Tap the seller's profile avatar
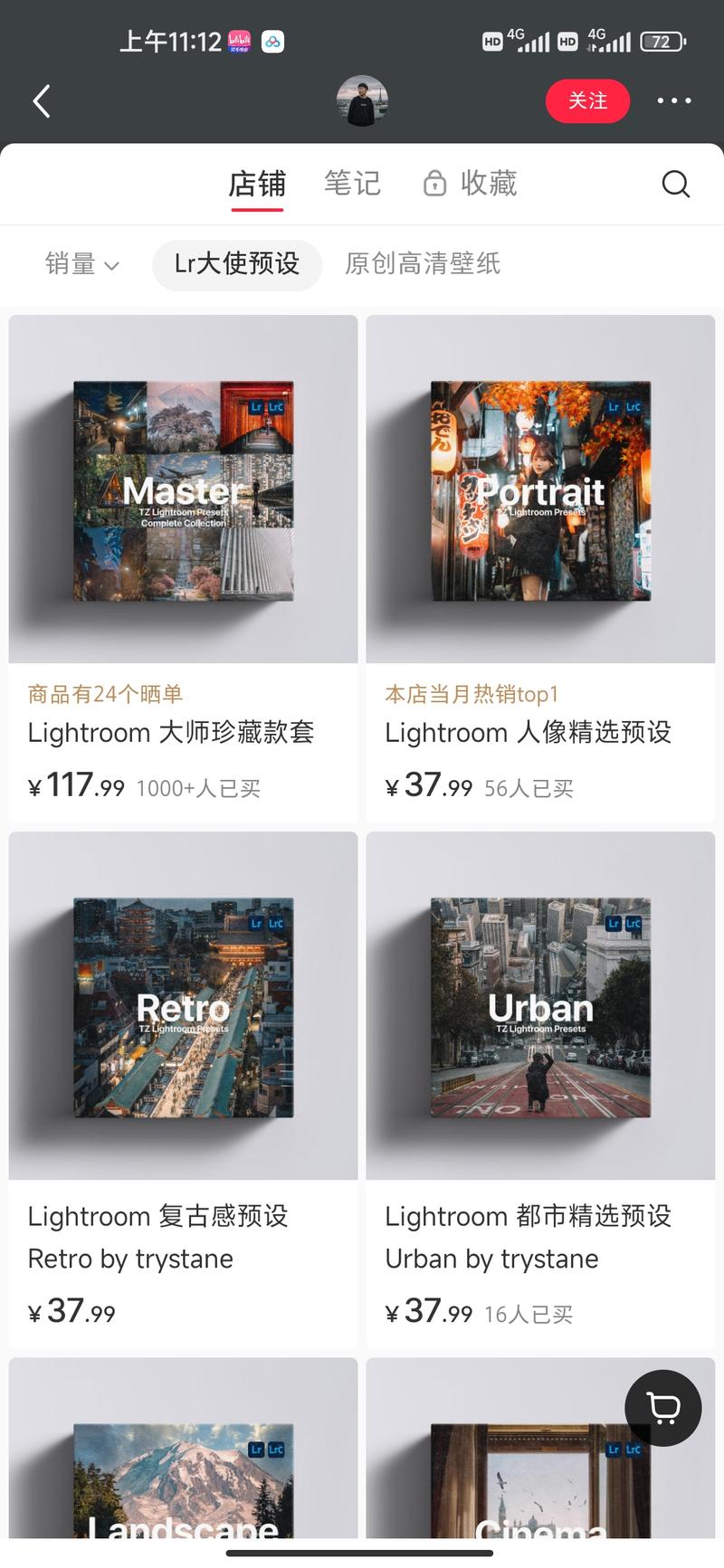The width and height of the screenshot is (724, 1568). click(x=362, y=101)
